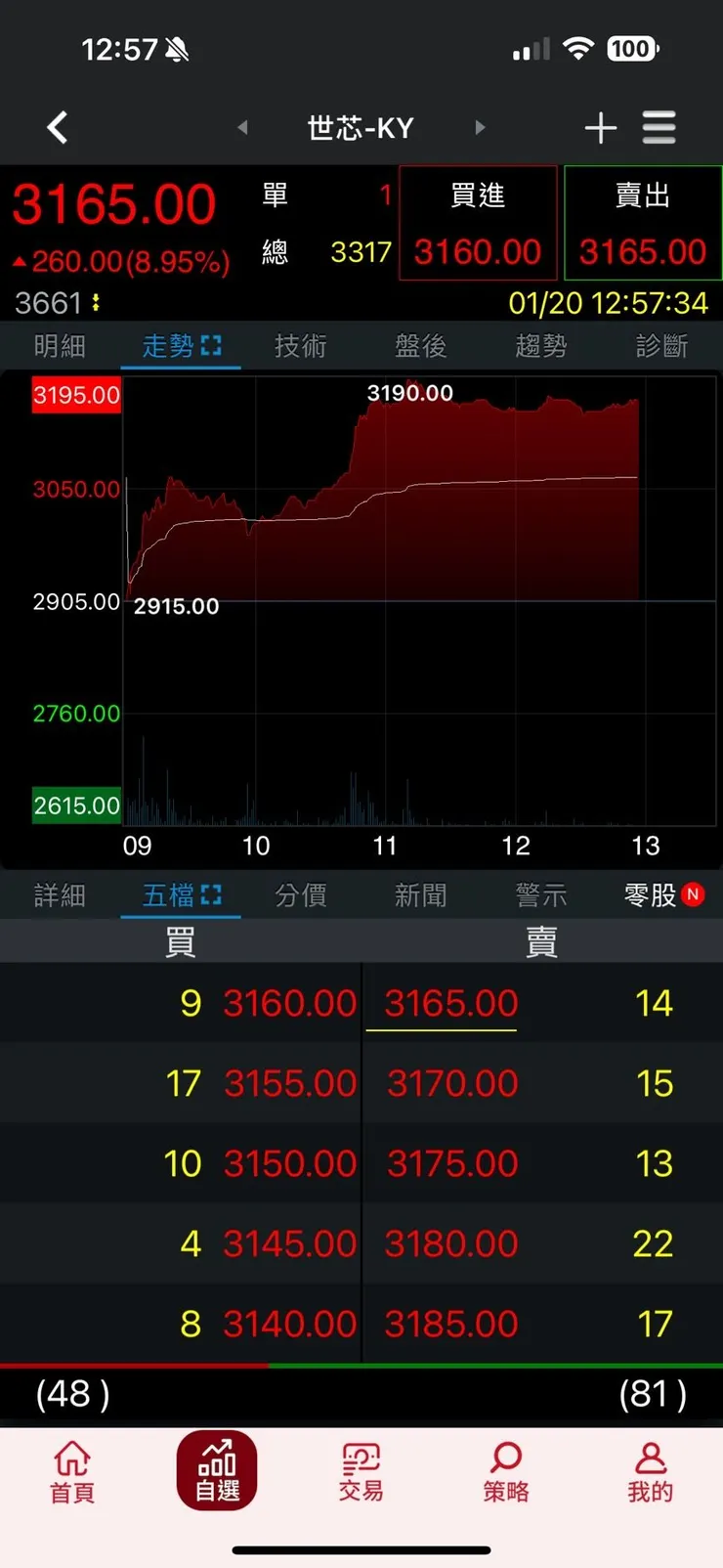Add 世芯-KY with the plus icon
The width and height of the screenshot is (723, 1568).
tap(600, 128)
